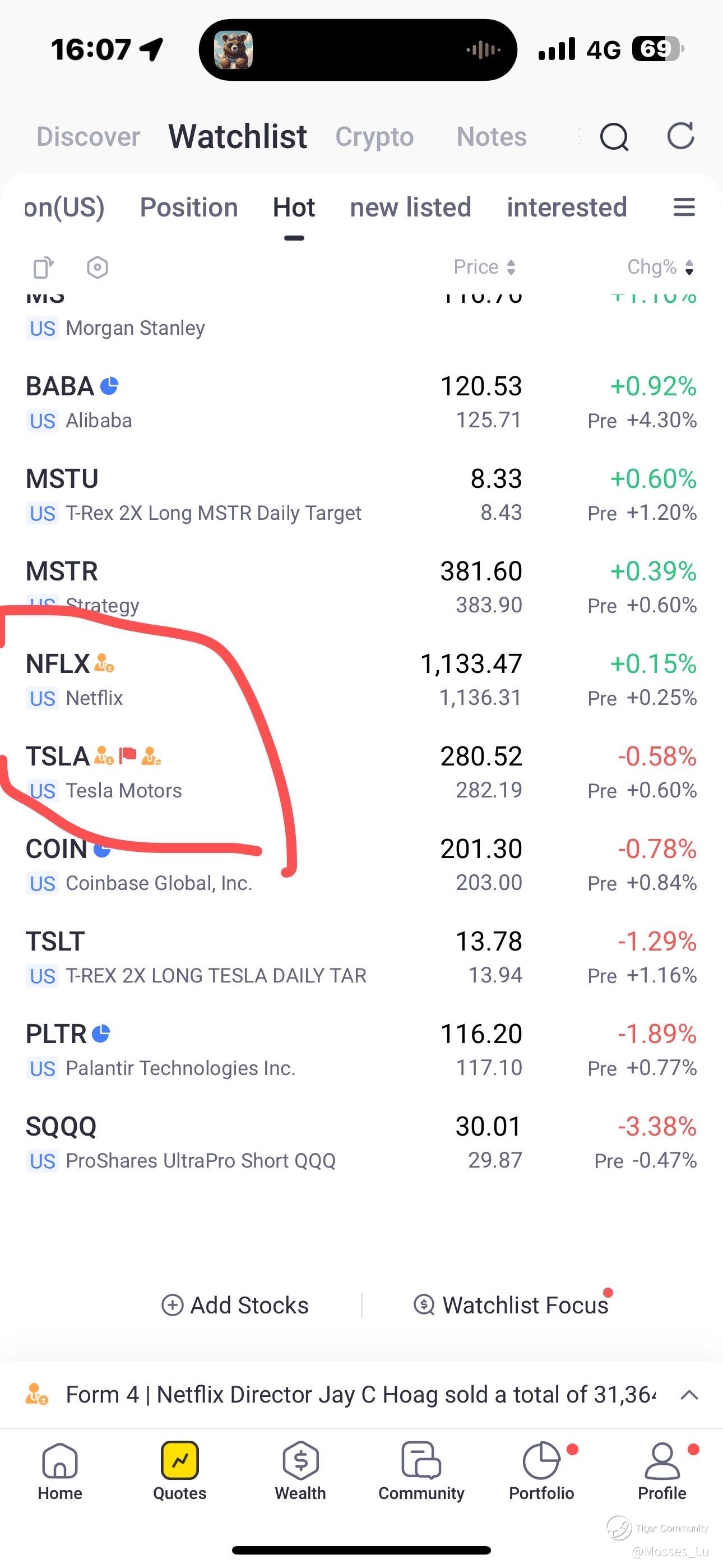Switch to the Discover tab

click(x=88, y=136)
